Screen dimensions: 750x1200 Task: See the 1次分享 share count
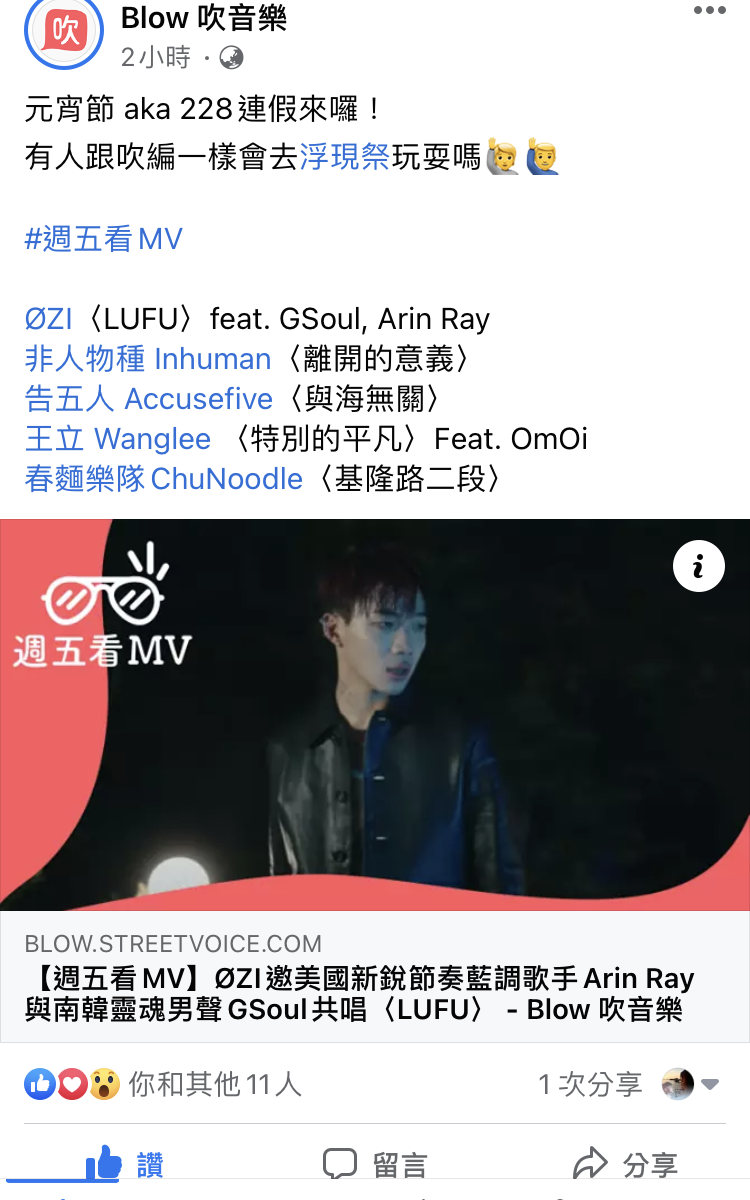[589, 1084]
